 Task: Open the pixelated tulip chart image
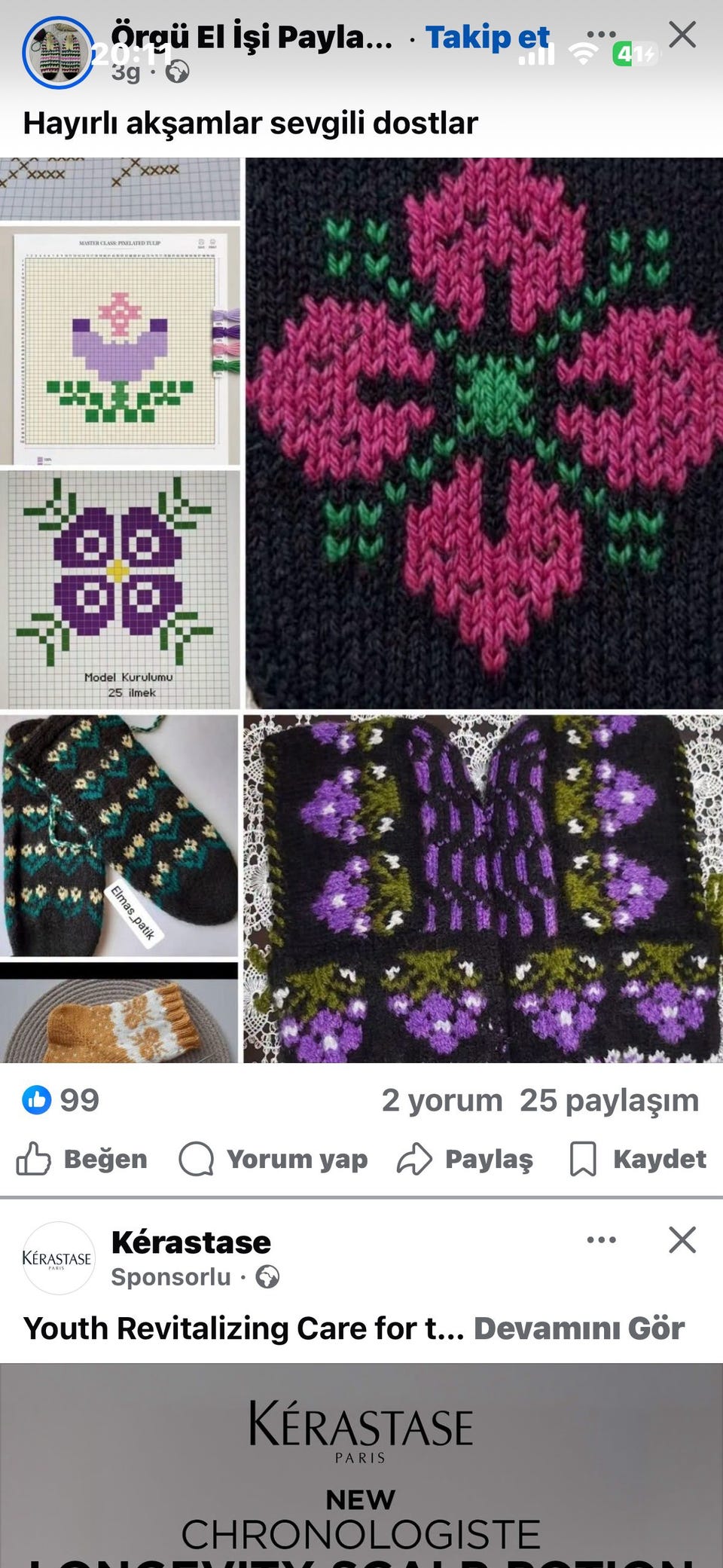[x=120, y=345]
